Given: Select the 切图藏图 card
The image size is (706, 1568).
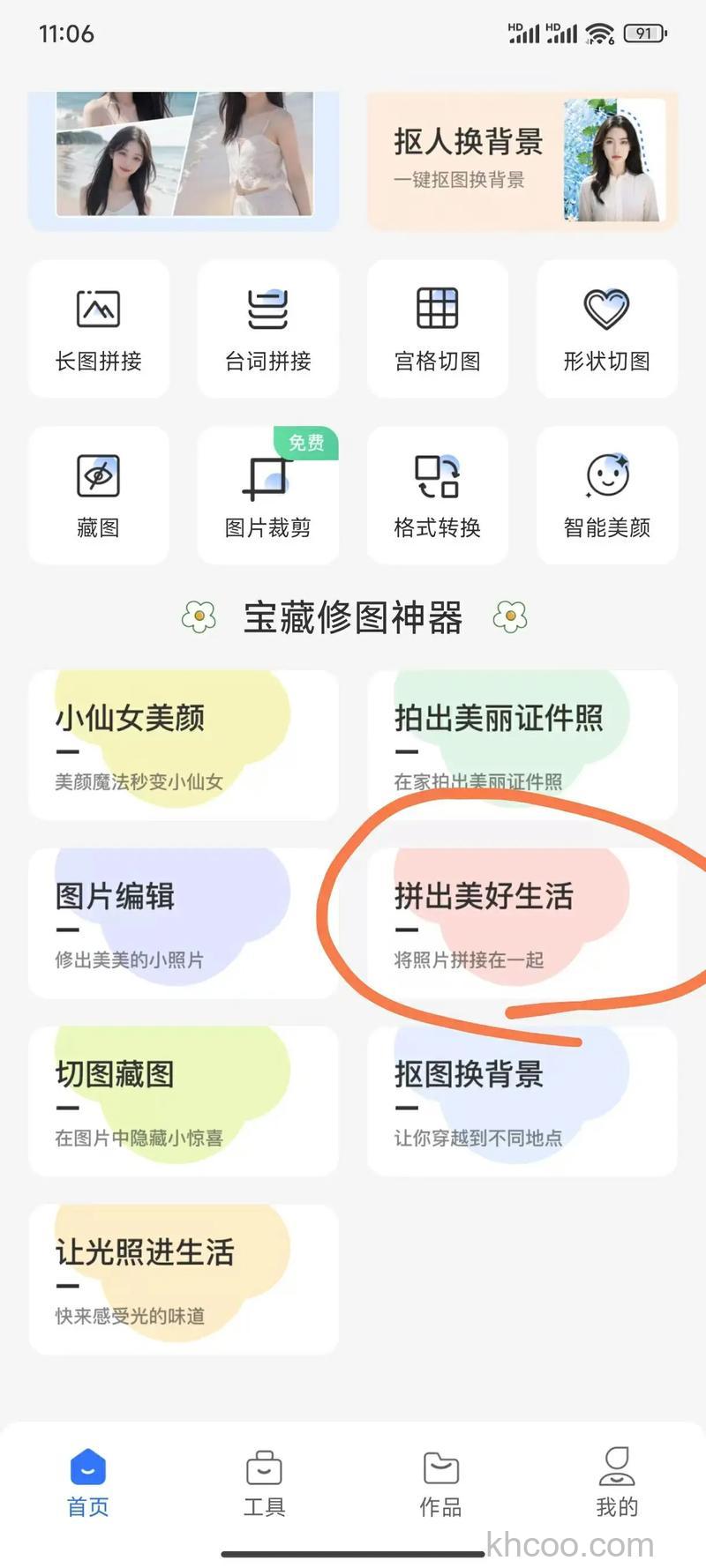Looking at the screenshot, I should (x=183, y=1101).
